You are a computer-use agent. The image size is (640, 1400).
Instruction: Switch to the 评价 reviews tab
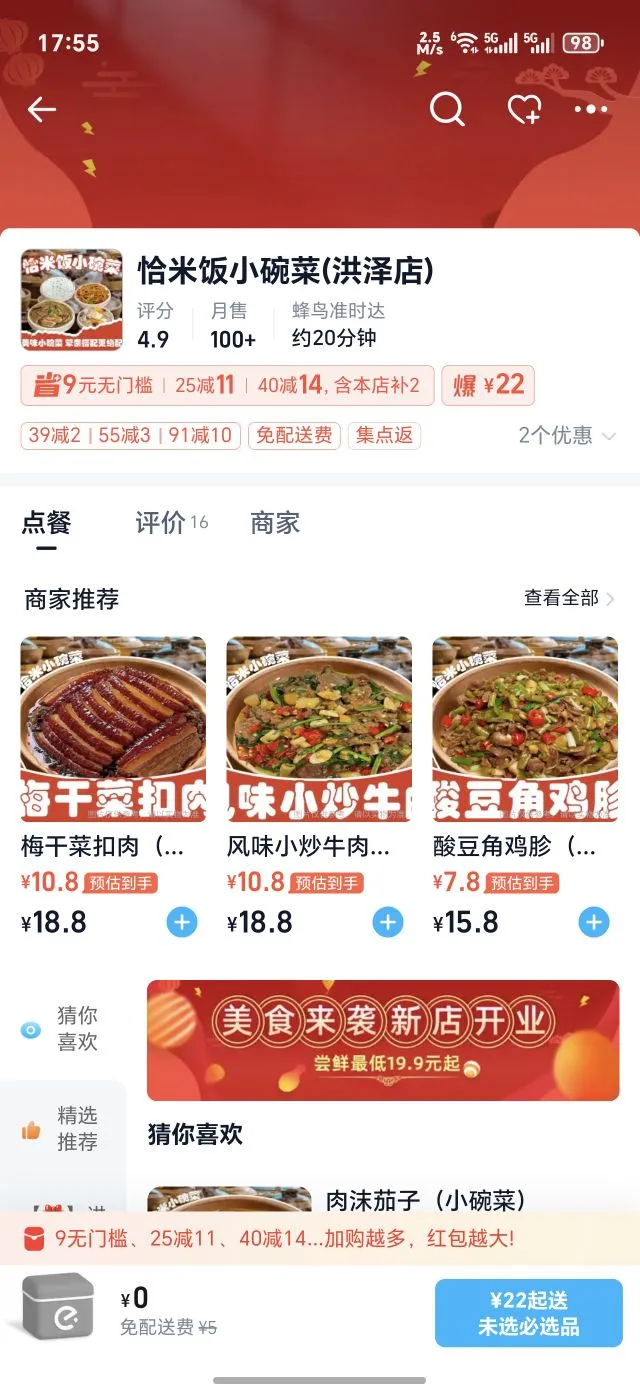(x=170, y=522)
